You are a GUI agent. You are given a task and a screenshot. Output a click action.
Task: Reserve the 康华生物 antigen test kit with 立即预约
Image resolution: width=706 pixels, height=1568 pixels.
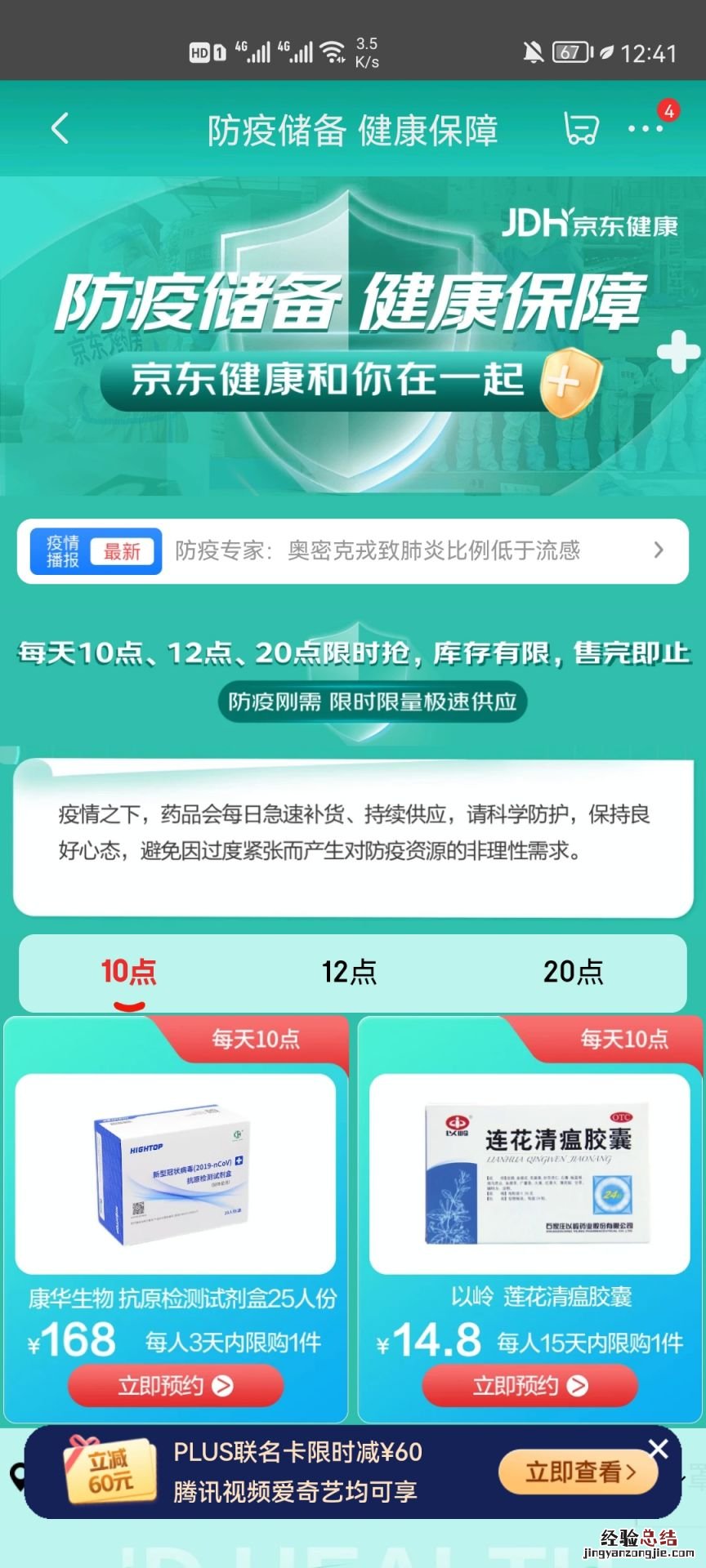(x=176, y=1385)
